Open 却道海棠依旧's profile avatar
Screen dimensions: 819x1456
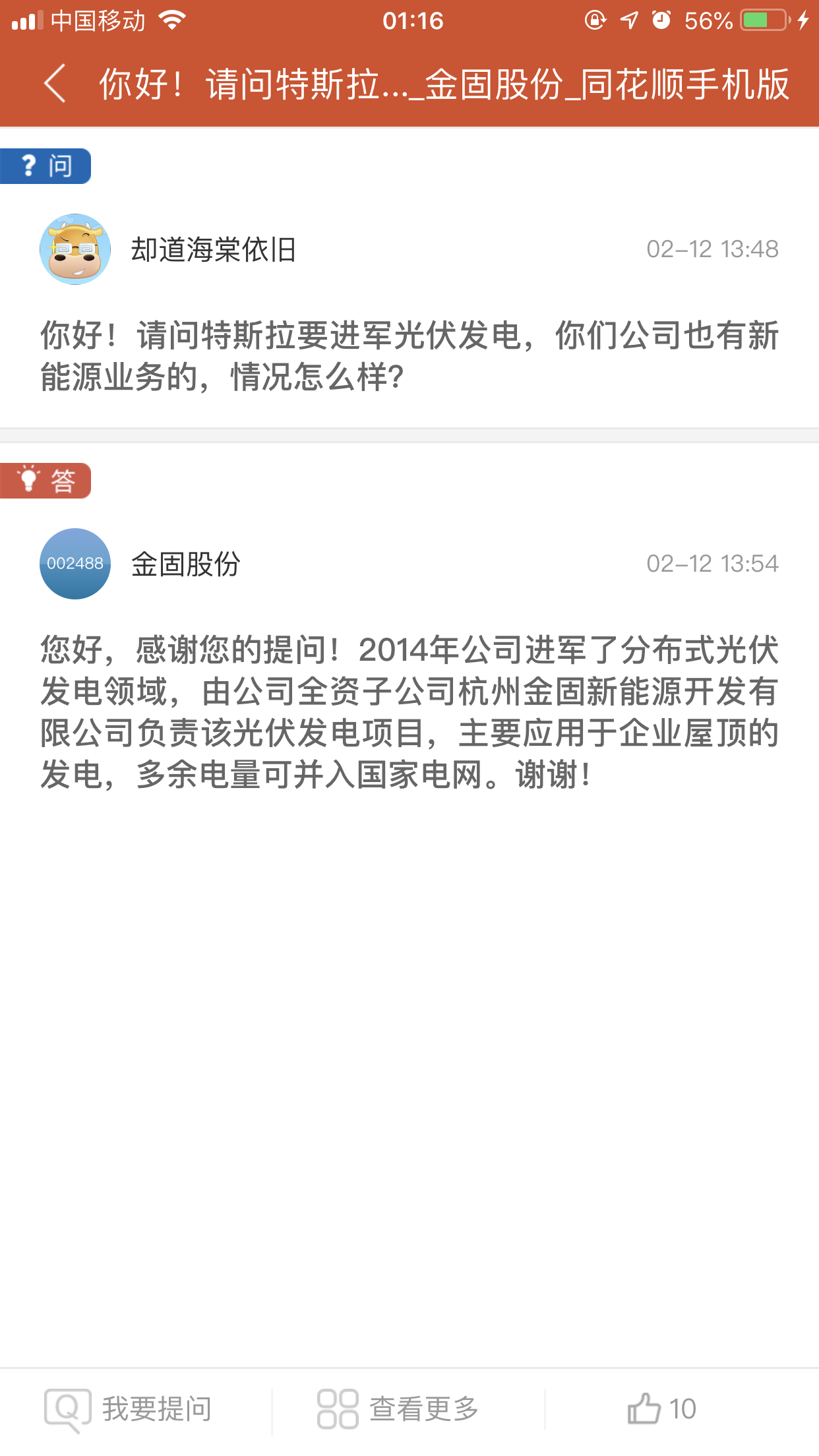click(75, 249)
